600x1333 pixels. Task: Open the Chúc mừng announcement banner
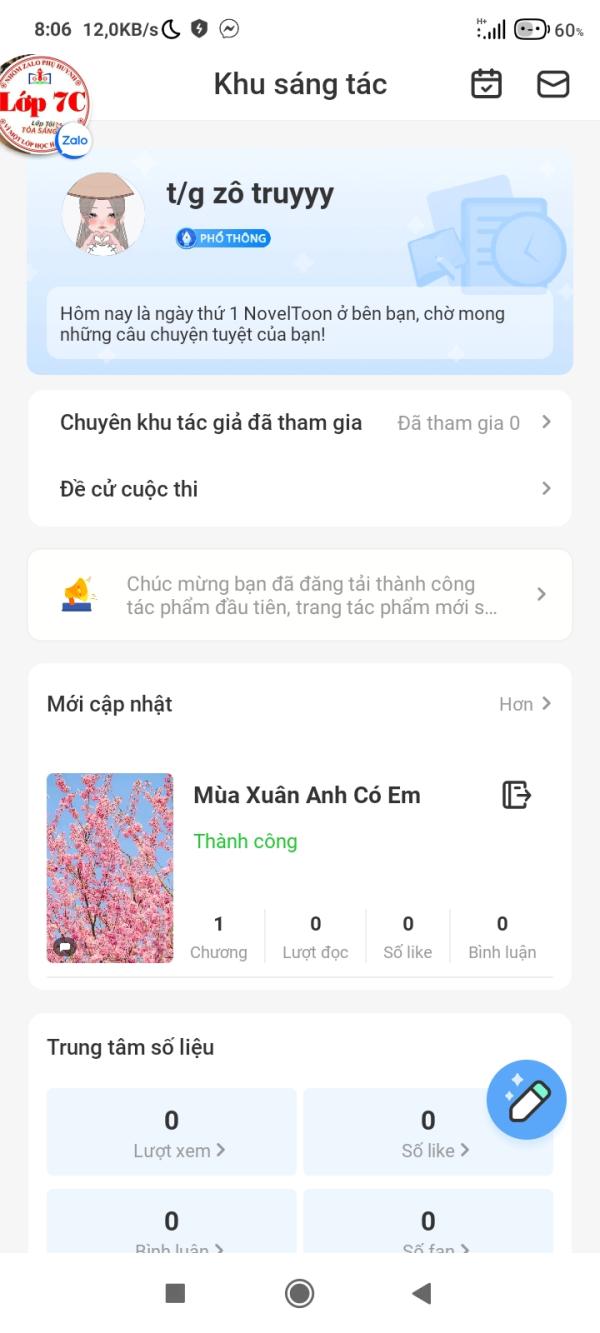click(300, 595)
